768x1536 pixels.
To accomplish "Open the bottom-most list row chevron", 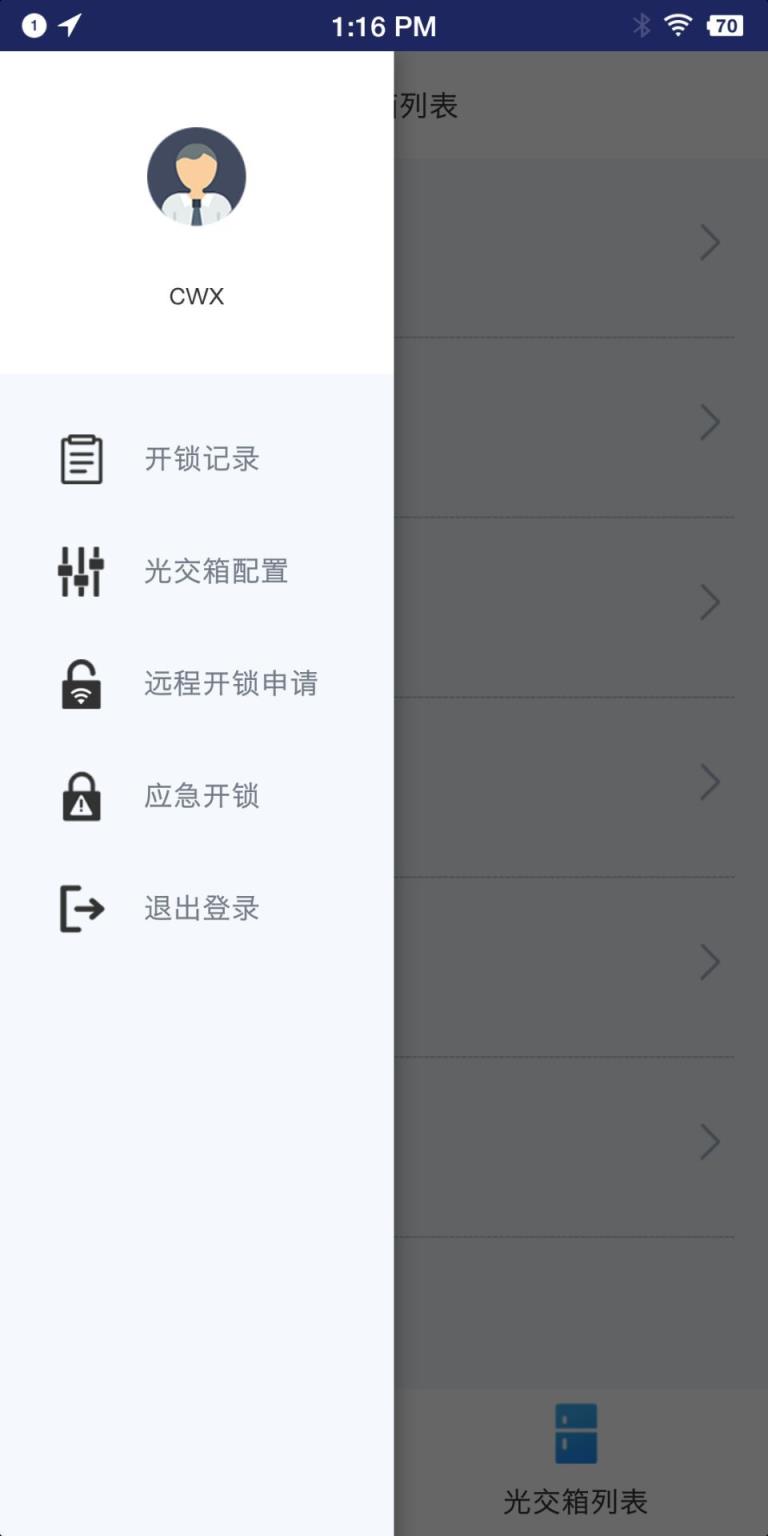I will (710, 1141).
